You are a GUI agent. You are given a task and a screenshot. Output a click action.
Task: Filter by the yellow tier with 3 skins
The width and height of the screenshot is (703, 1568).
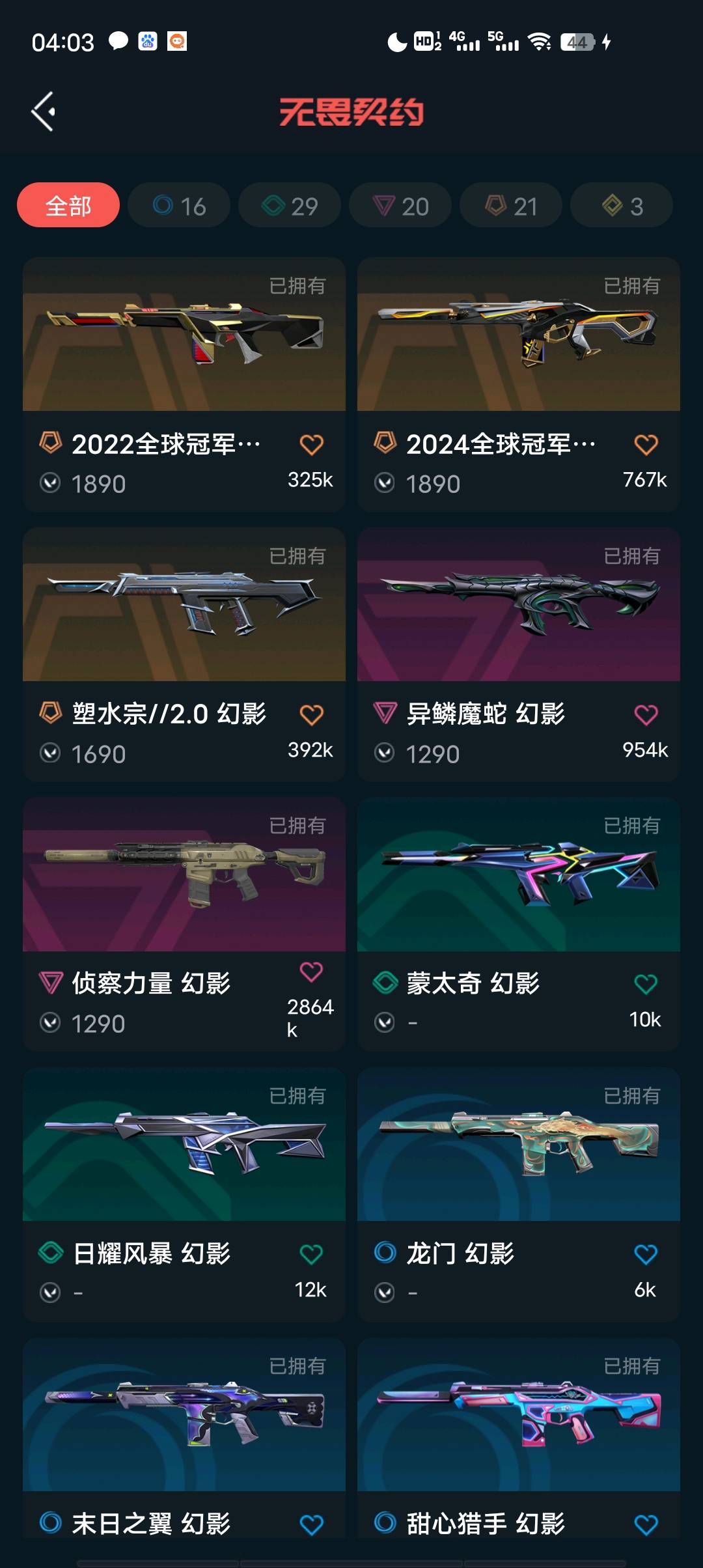[622, 205]
